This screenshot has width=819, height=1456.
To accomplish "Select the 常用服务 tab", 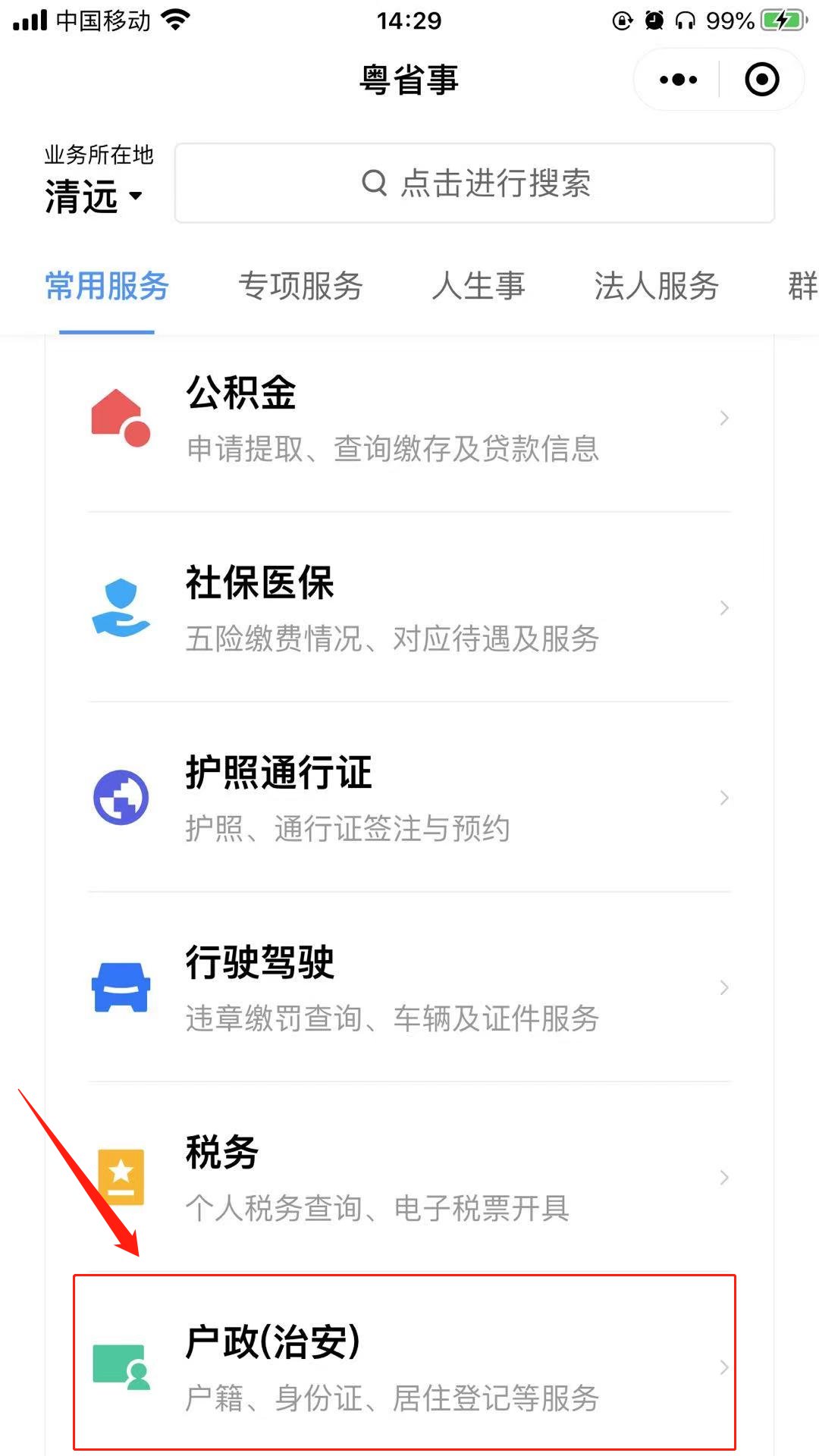I will [x=107, y=287].
